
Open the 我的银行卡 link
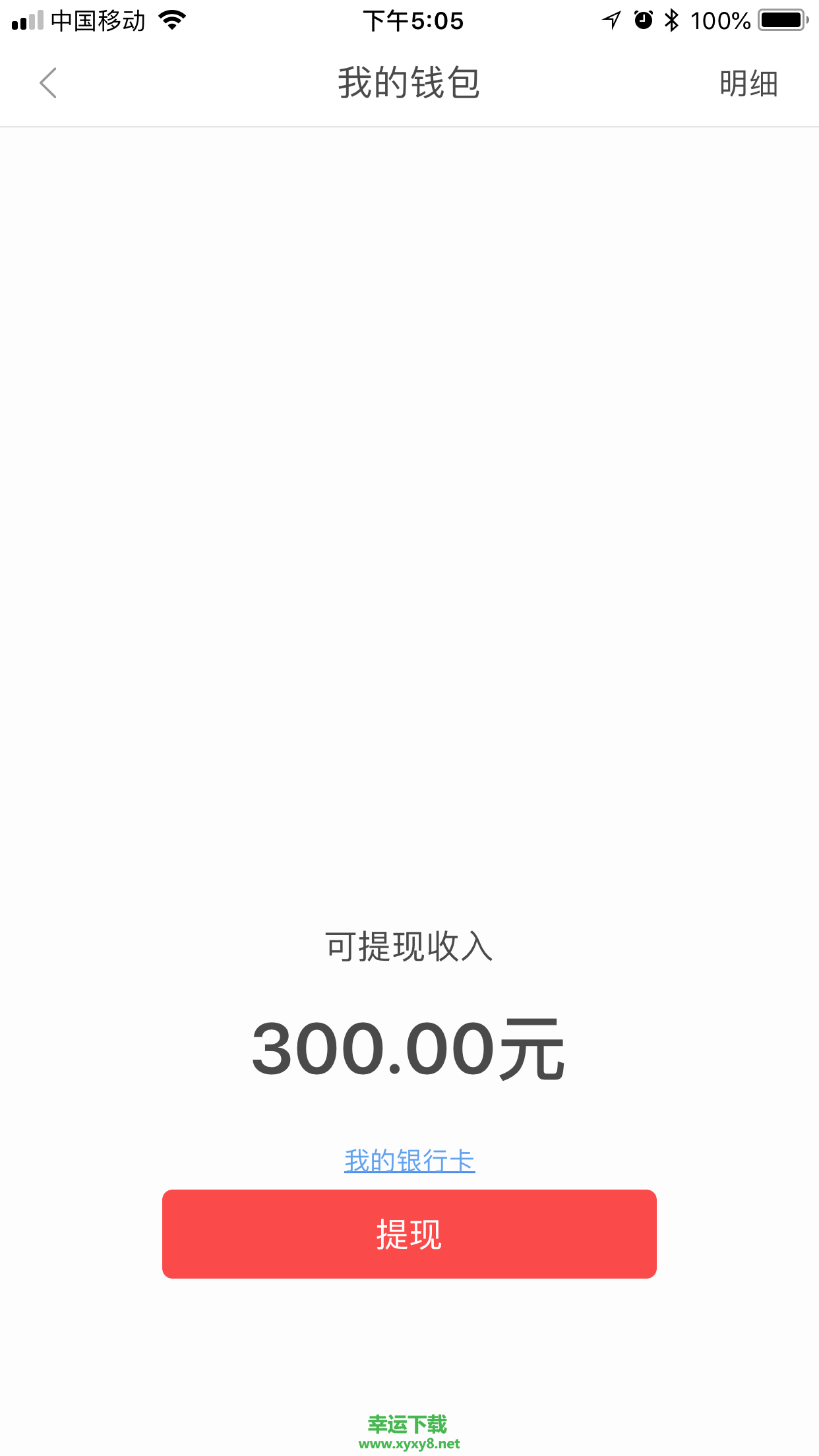(x=409, y=1161)
